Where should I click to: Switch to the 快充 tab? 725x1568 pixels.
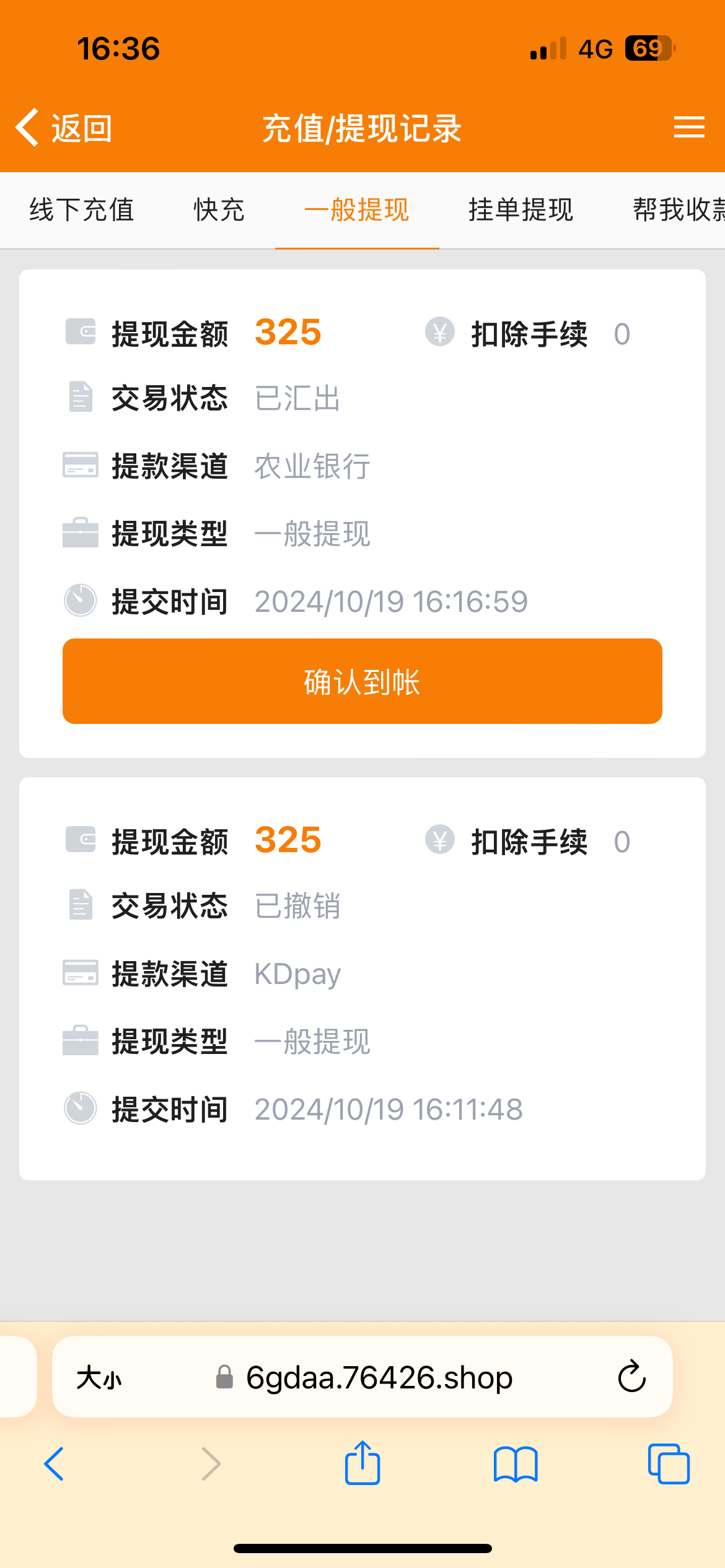coord(219,210)
